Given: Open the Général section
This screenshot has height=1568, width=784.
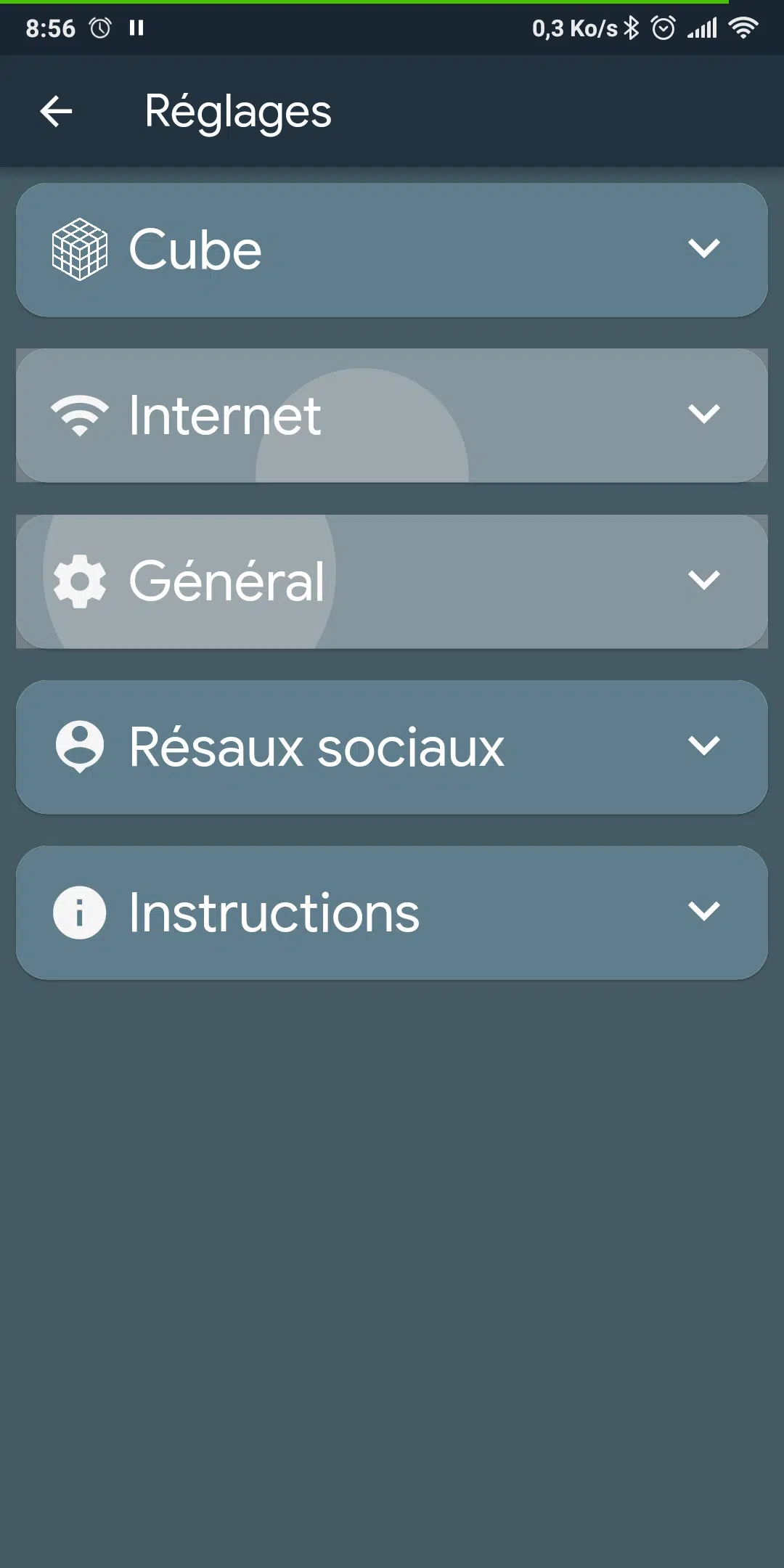Looking at the screenshot, I should [392, 581].
